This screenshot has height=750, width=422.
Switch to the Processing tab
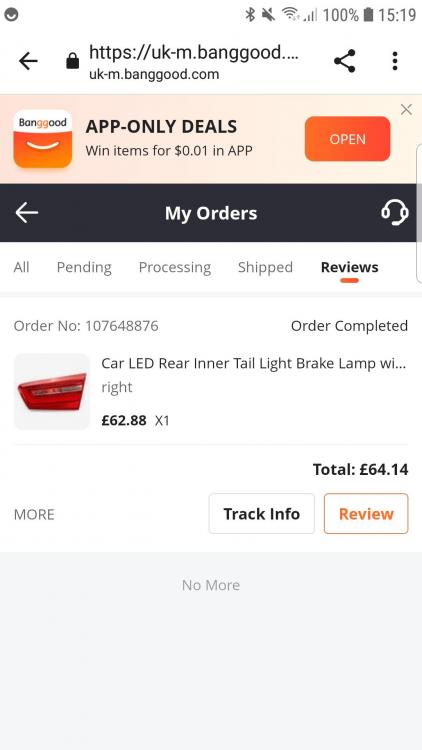[175, 267]
